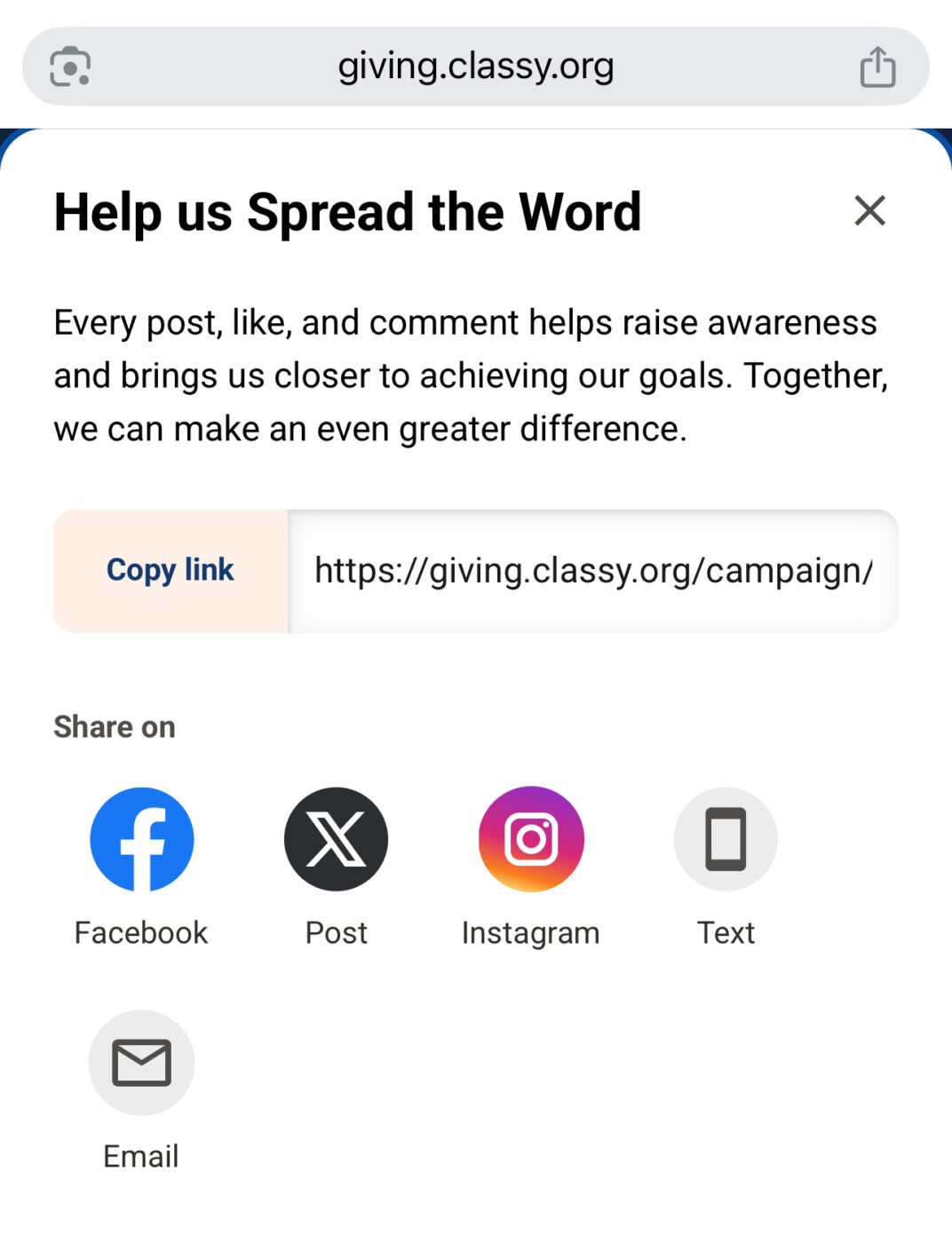952x1243 pixels.
Task: Share the campaign on Facebook
Action: [x=142, y=839]
